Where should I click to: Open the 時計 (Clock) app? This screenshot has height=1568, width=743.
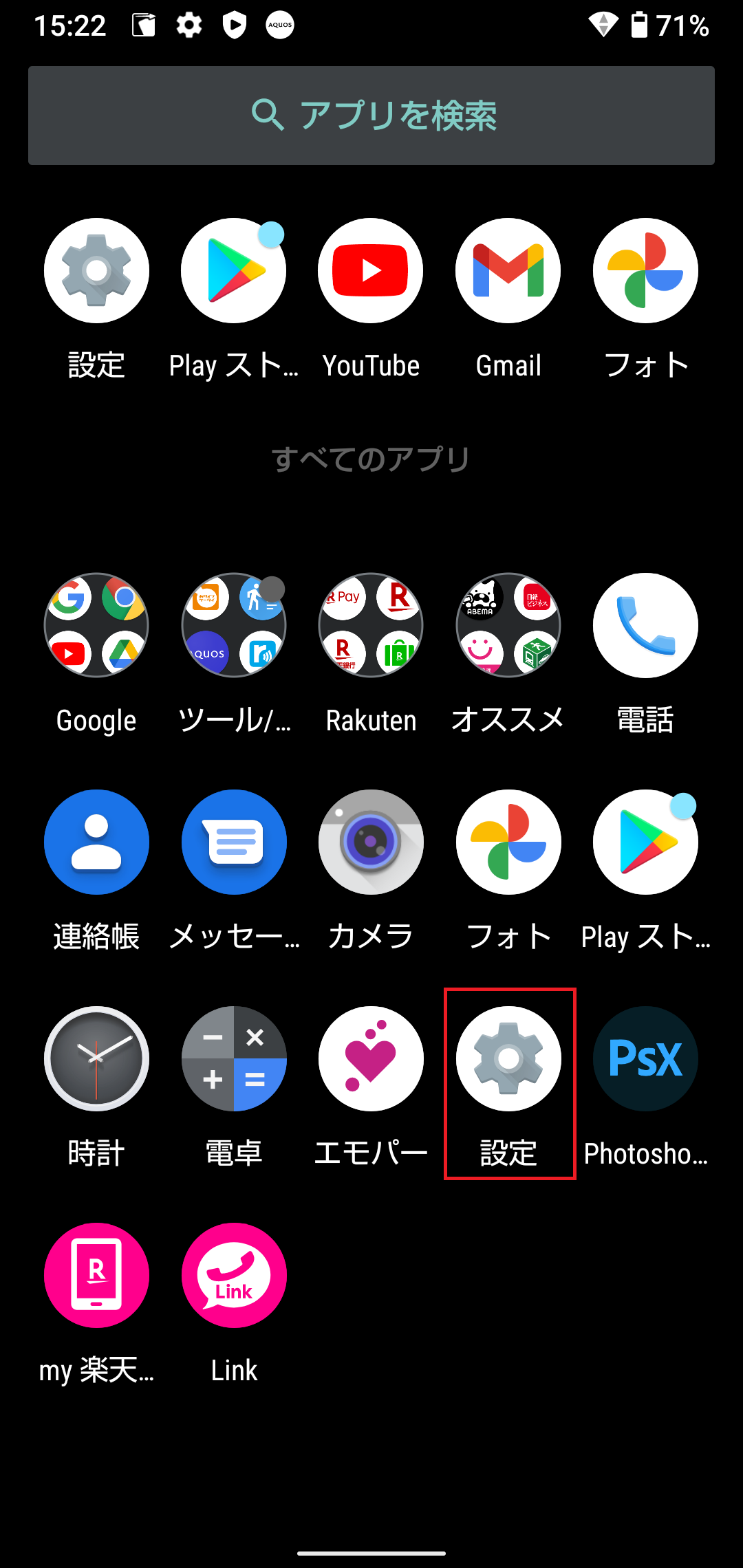tap(96, 1059)
